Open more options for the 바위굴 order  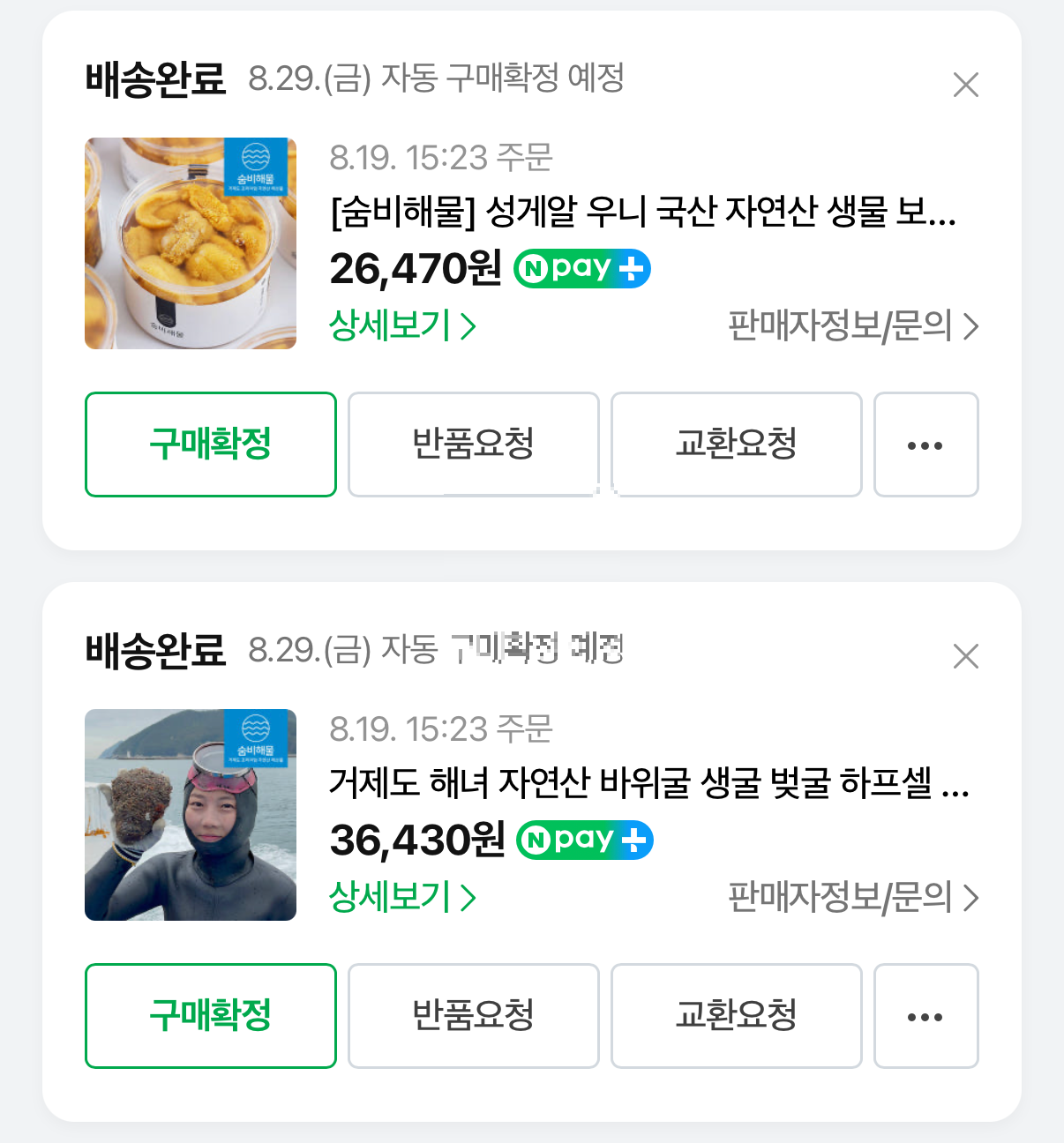pyautogui.click(x=926, y=1016)
